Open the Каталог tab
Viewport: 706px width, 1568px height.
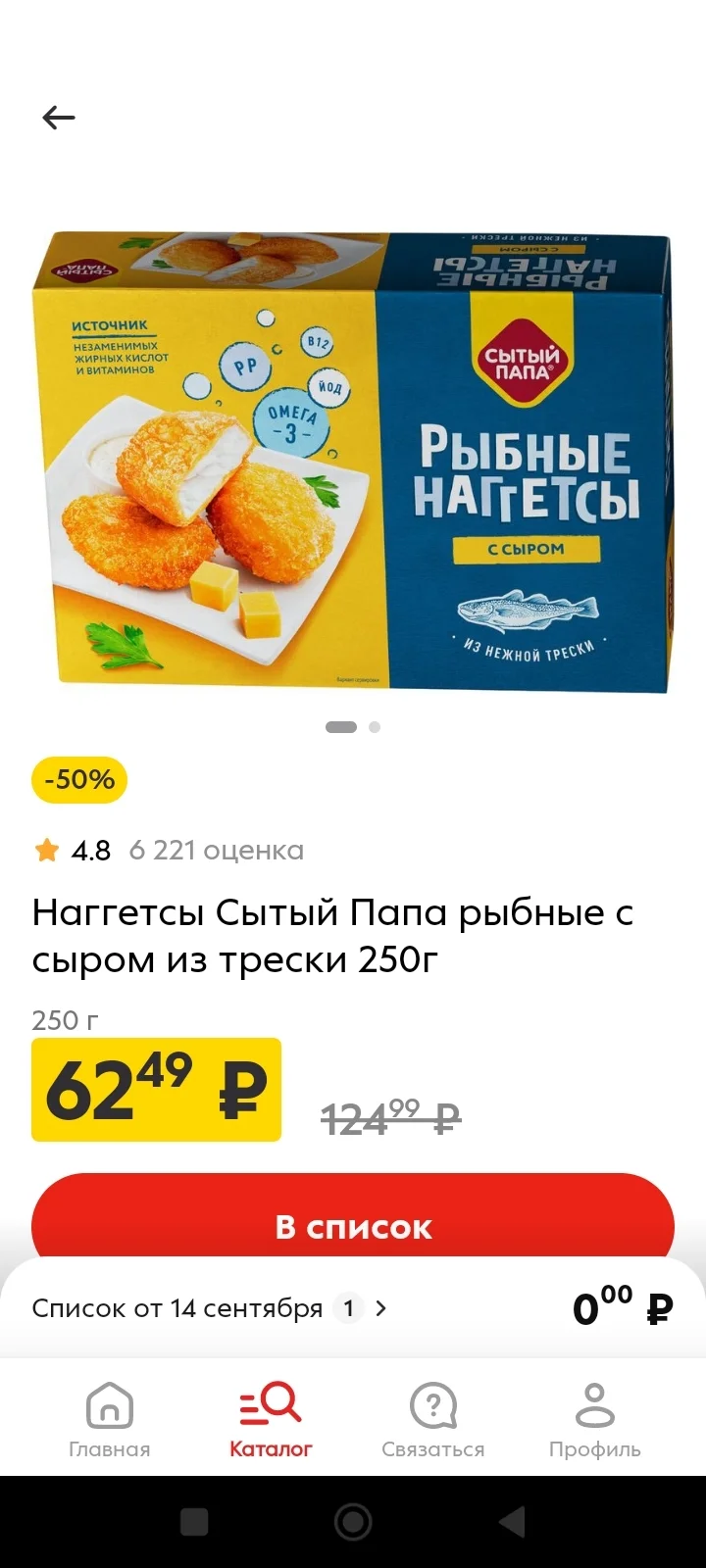click(271, 1420)
